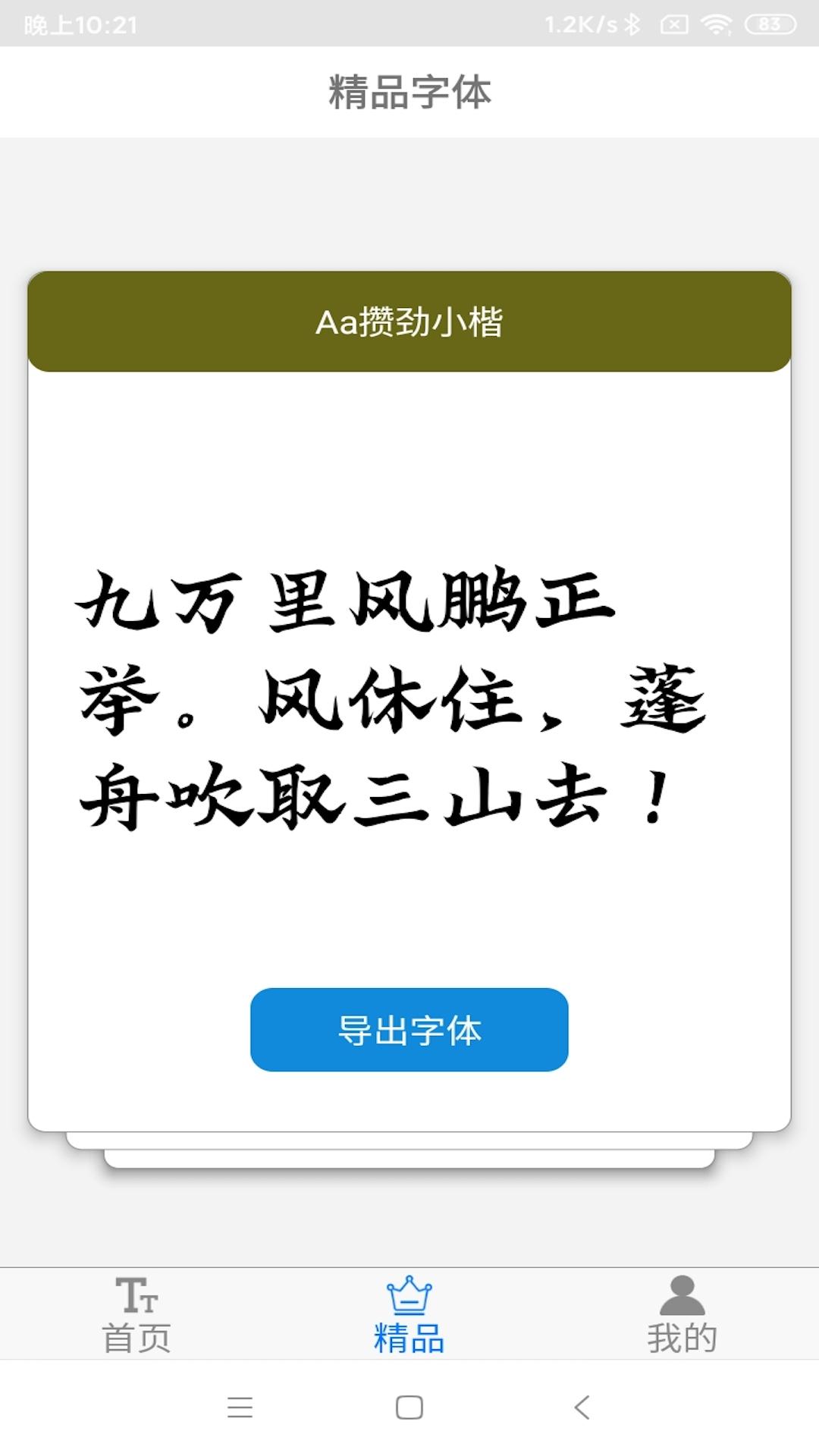819x1456 pixels.
Task: Switch to the 首页 home tab
Action: [x=136, y=1314]
